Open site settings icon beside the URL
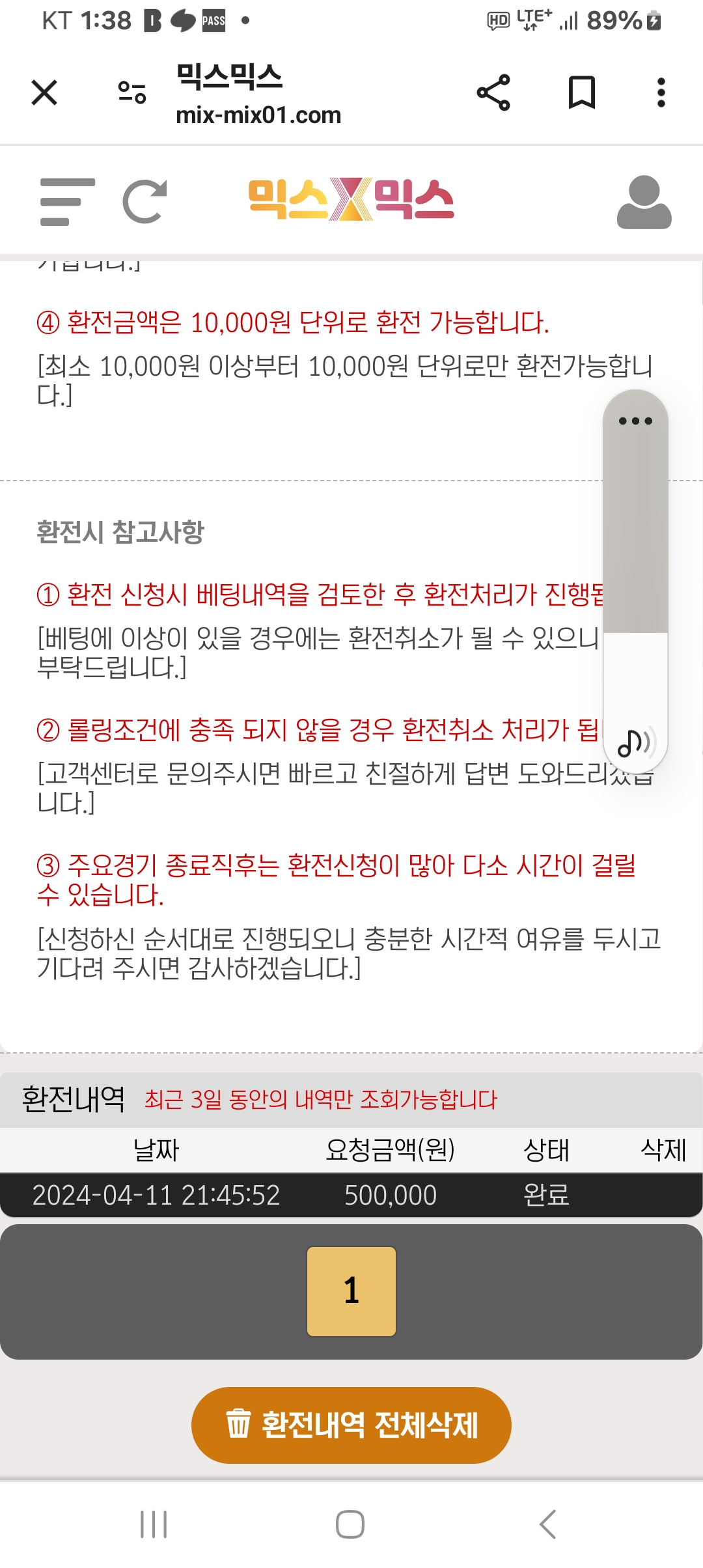This screenshot has width=703, height=1568. (131, 92)
